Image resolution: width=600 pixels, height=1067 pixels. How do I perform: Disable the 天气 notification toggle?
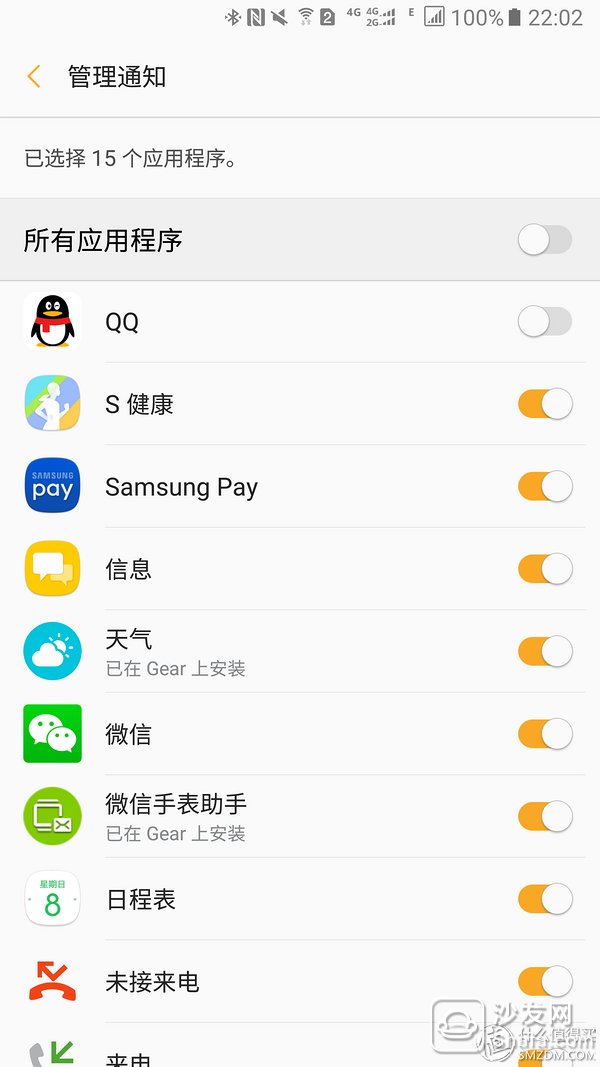545,651
